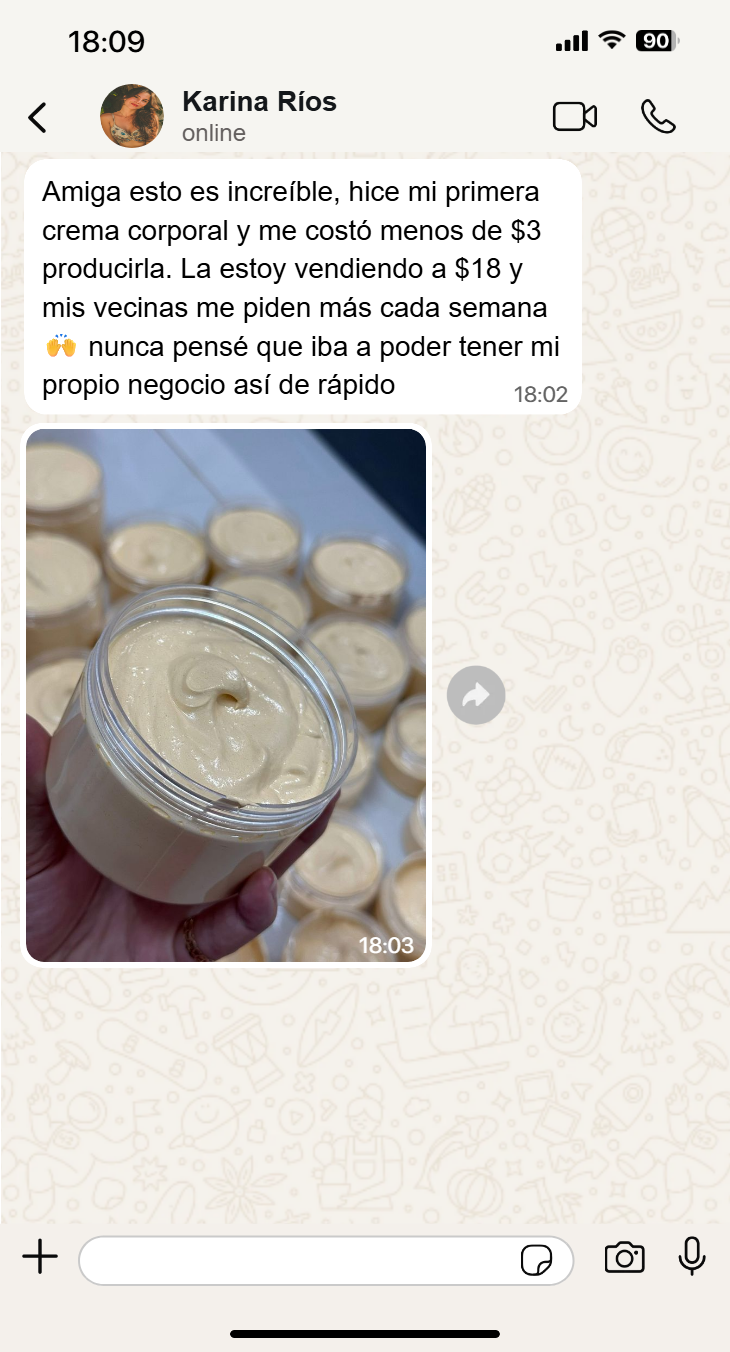The image size is (730, 1352).
Task: Open the attachment menu with the plus icon
Action: pyautogui.click(x=40, y=1259)
